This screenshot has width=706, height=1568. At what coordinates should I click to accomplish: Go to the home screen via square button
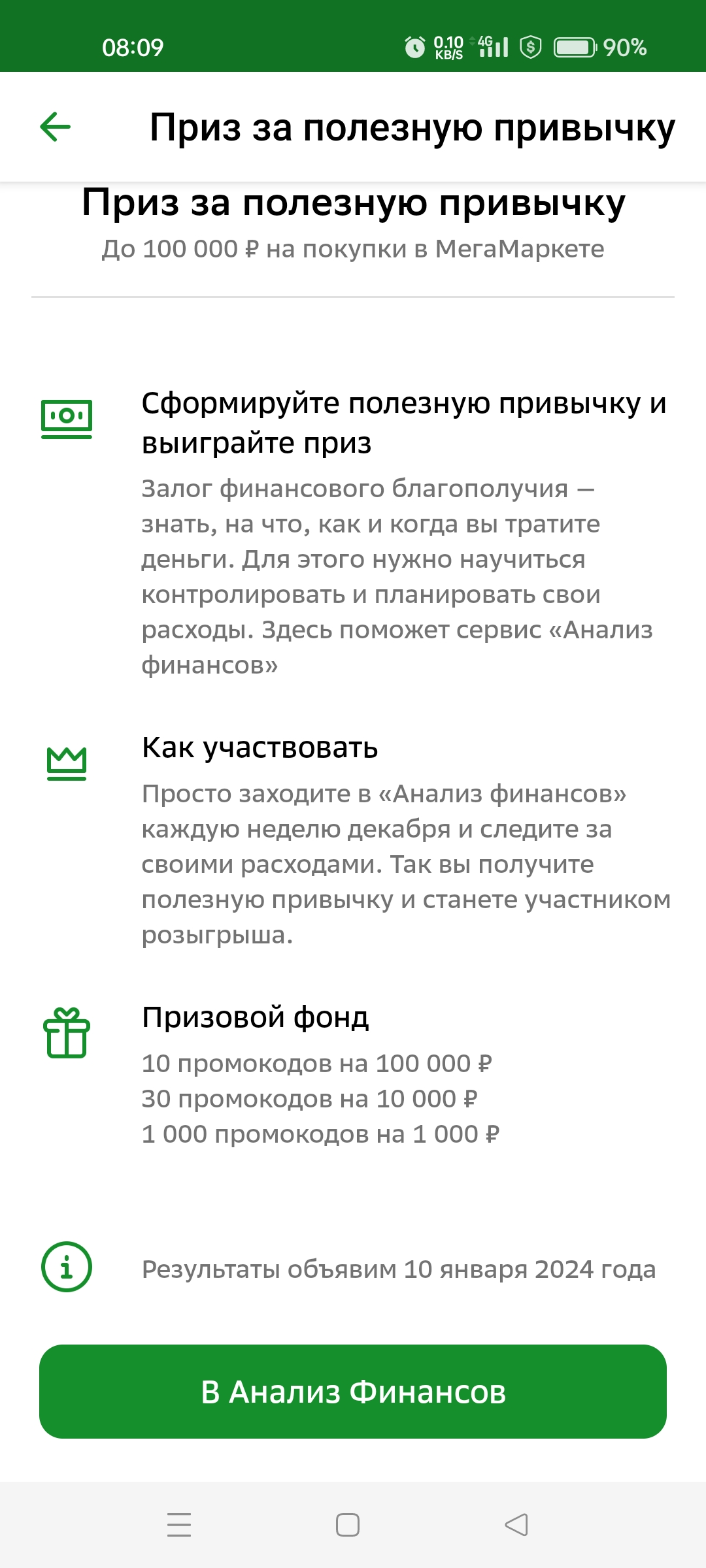(x=348, y=1525)
